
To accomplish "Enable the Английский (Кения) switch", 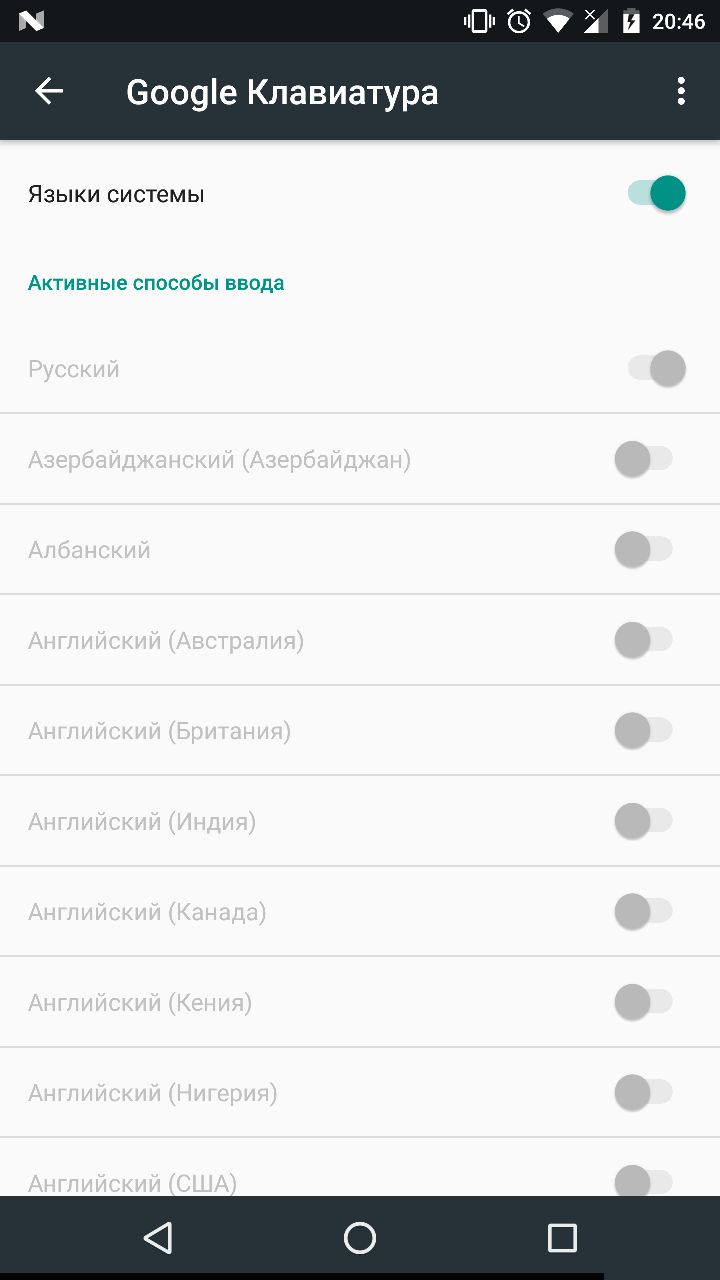I will pyautogui.click(x=643, y=1002).
